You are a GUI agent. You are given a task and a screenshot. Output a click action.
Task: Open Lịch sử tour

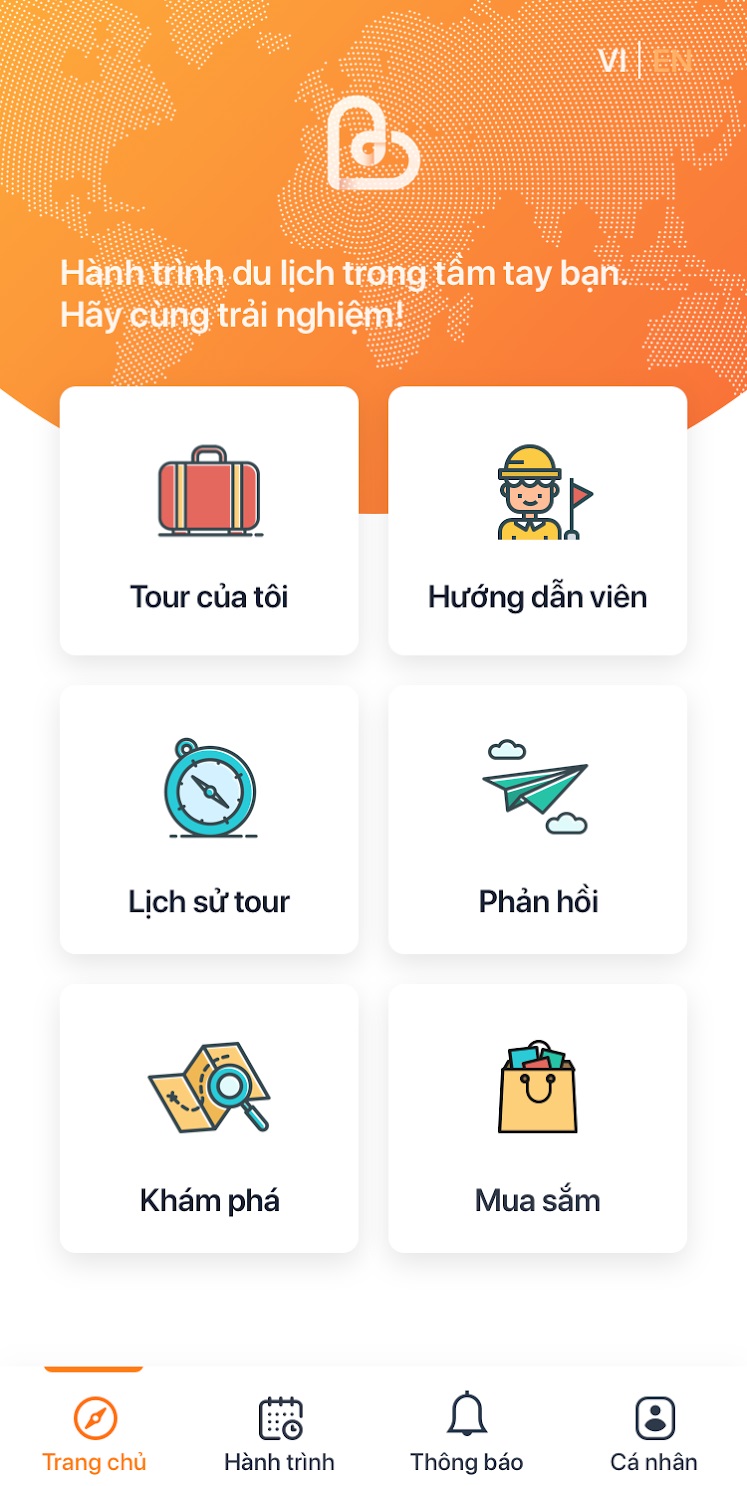[x=209, y=820]
